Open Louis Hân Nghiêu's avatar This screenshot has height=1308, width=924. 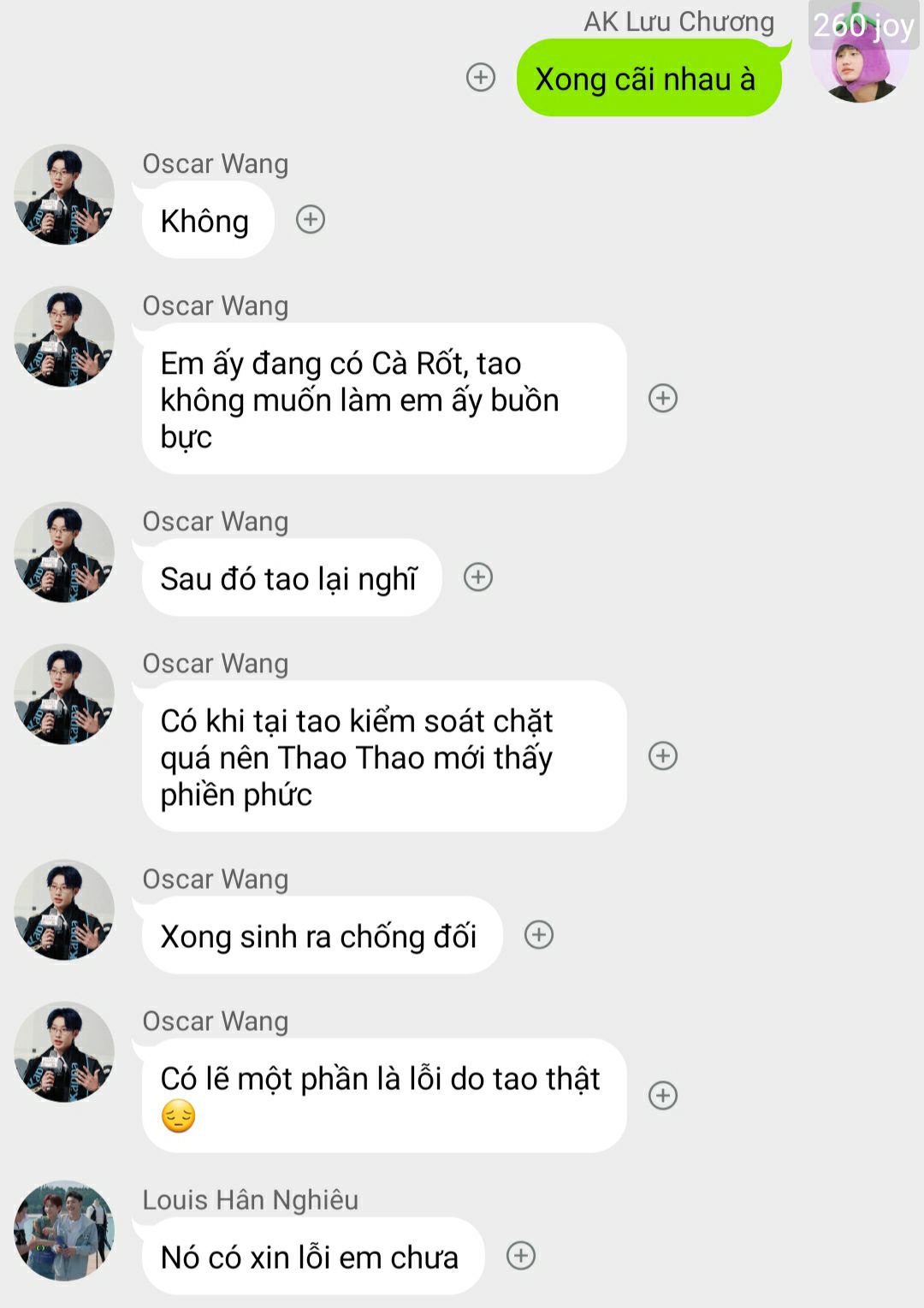pyautogui.click(x=64, y=1231)
